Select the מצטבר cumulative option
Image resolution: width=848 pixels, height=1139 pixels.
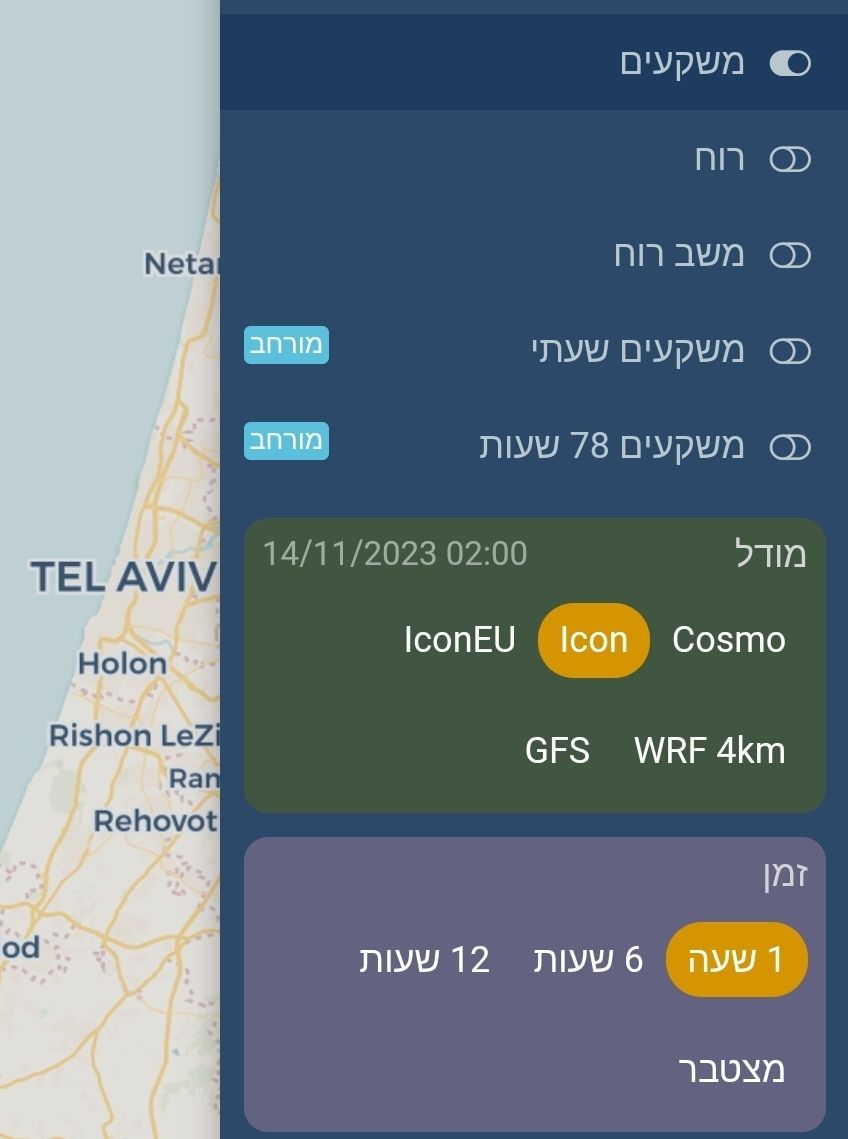tap(731, 1070)
